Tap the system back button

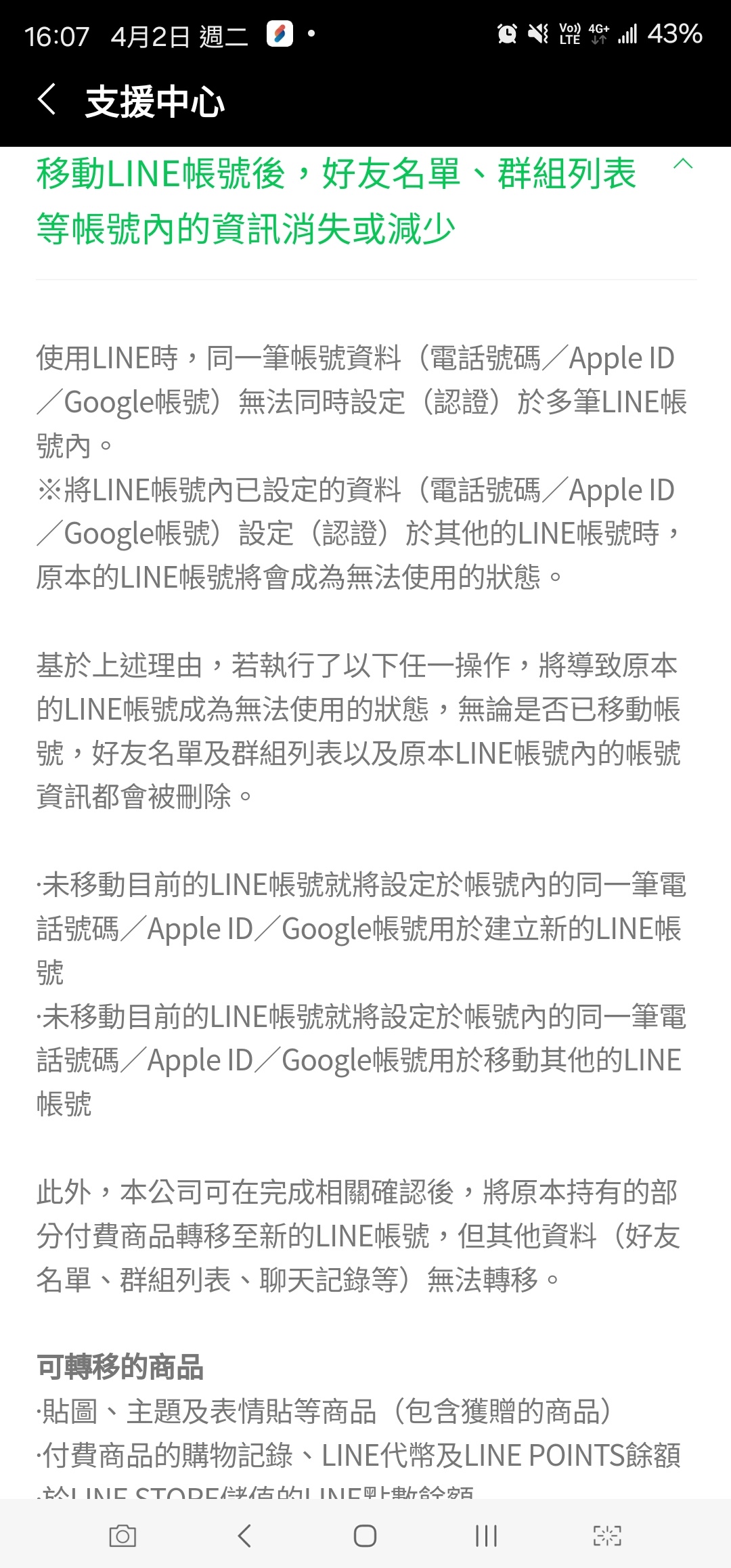click(x=244, y=1536)
